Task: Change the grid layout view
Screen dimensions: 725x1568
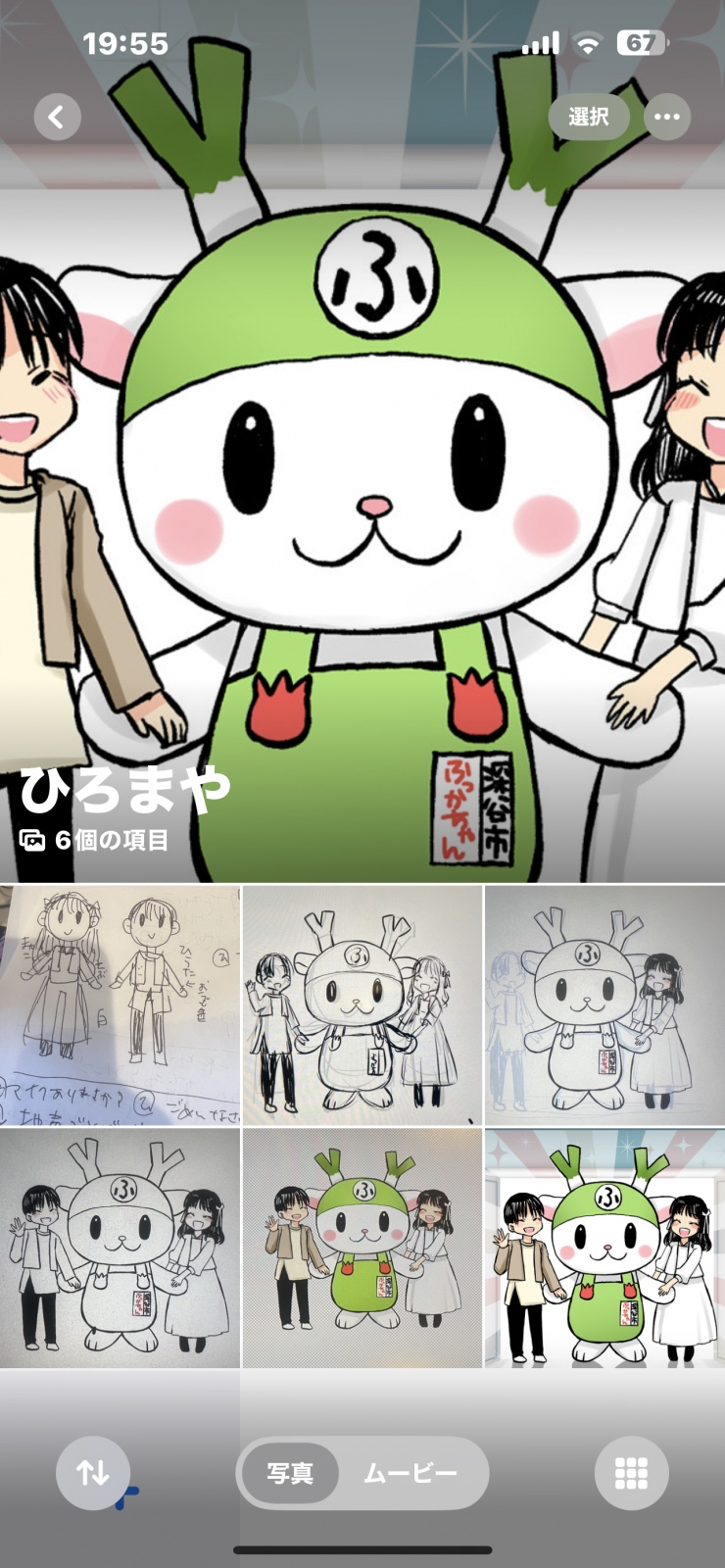Action: (631, 1472)
